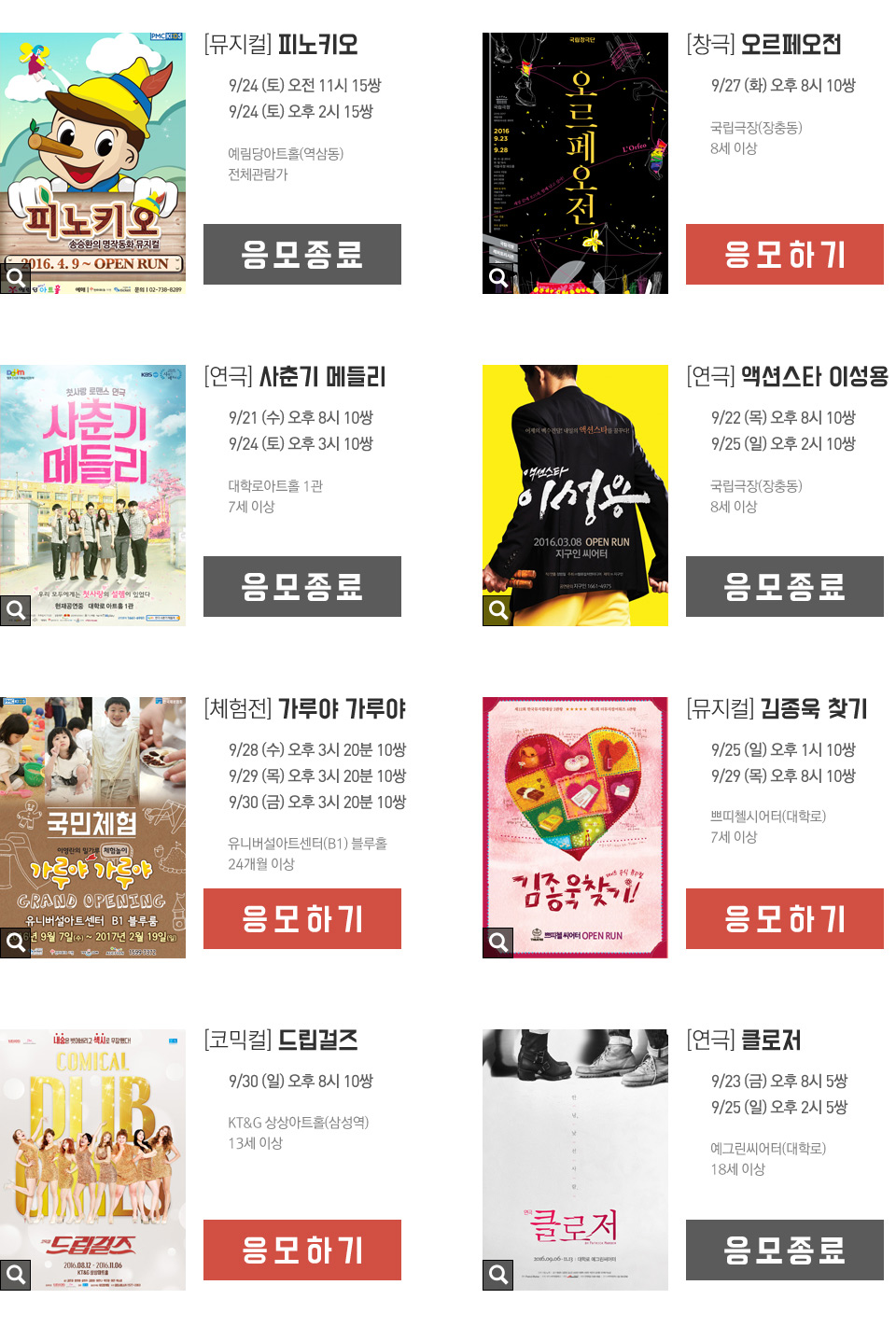Viewport: 896px width, 1327px height.
Task: Tap magnifier on 김종욱 찾기 poster
Action: click(x=498, y=943)
